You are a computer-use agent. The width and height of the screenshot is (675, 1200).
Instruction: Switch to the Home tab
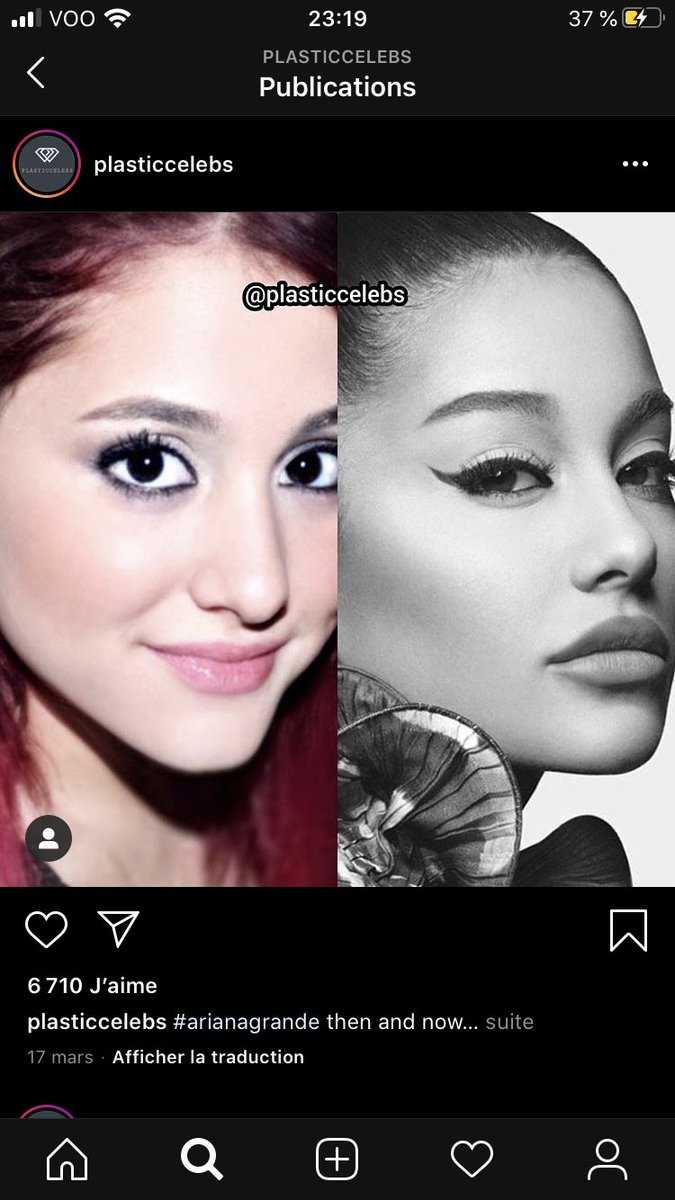[x=67, y=1159]
